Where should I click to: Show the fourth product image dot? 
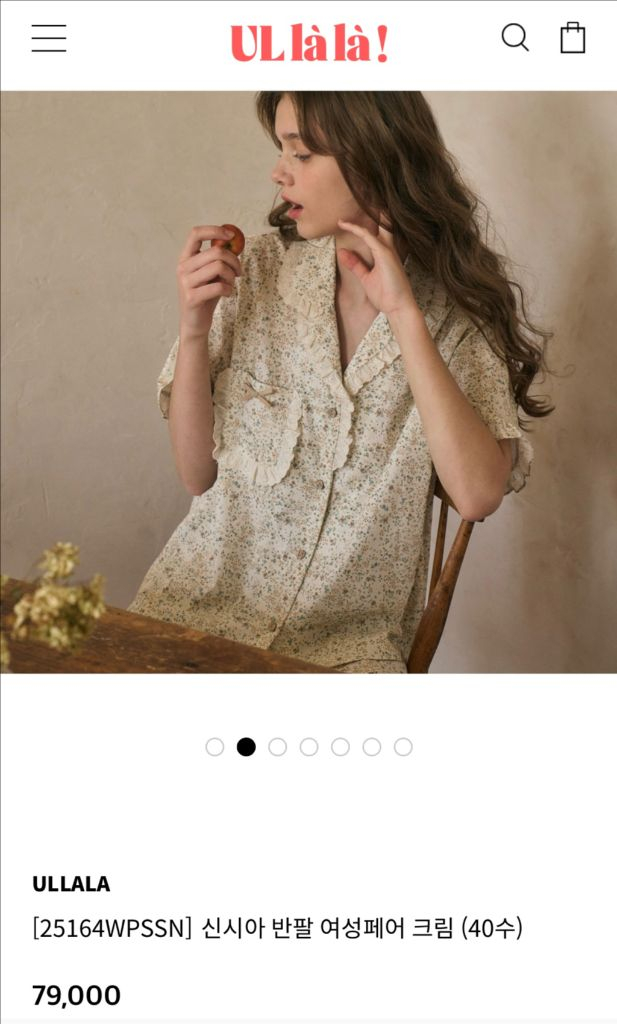309,746
